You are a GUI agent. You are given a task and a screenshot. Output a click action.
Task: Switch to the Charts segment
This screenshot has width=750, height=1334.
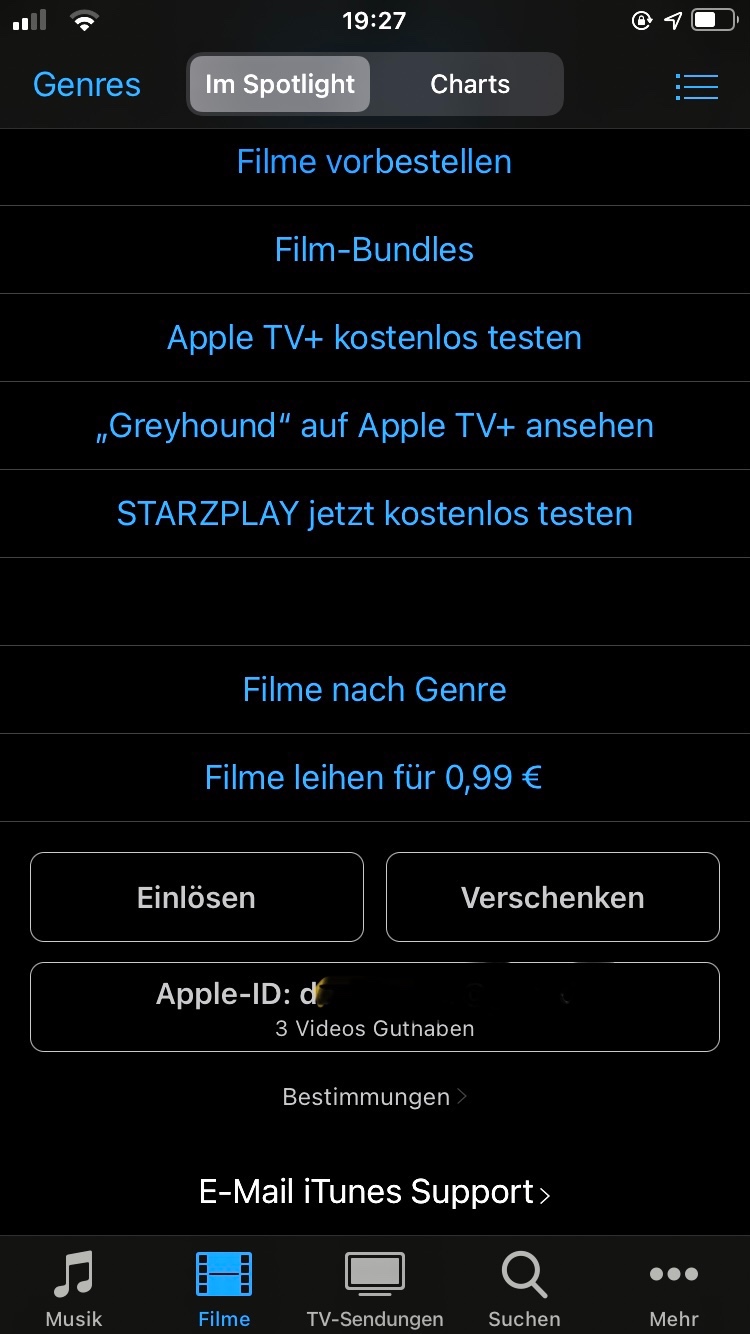469,85
